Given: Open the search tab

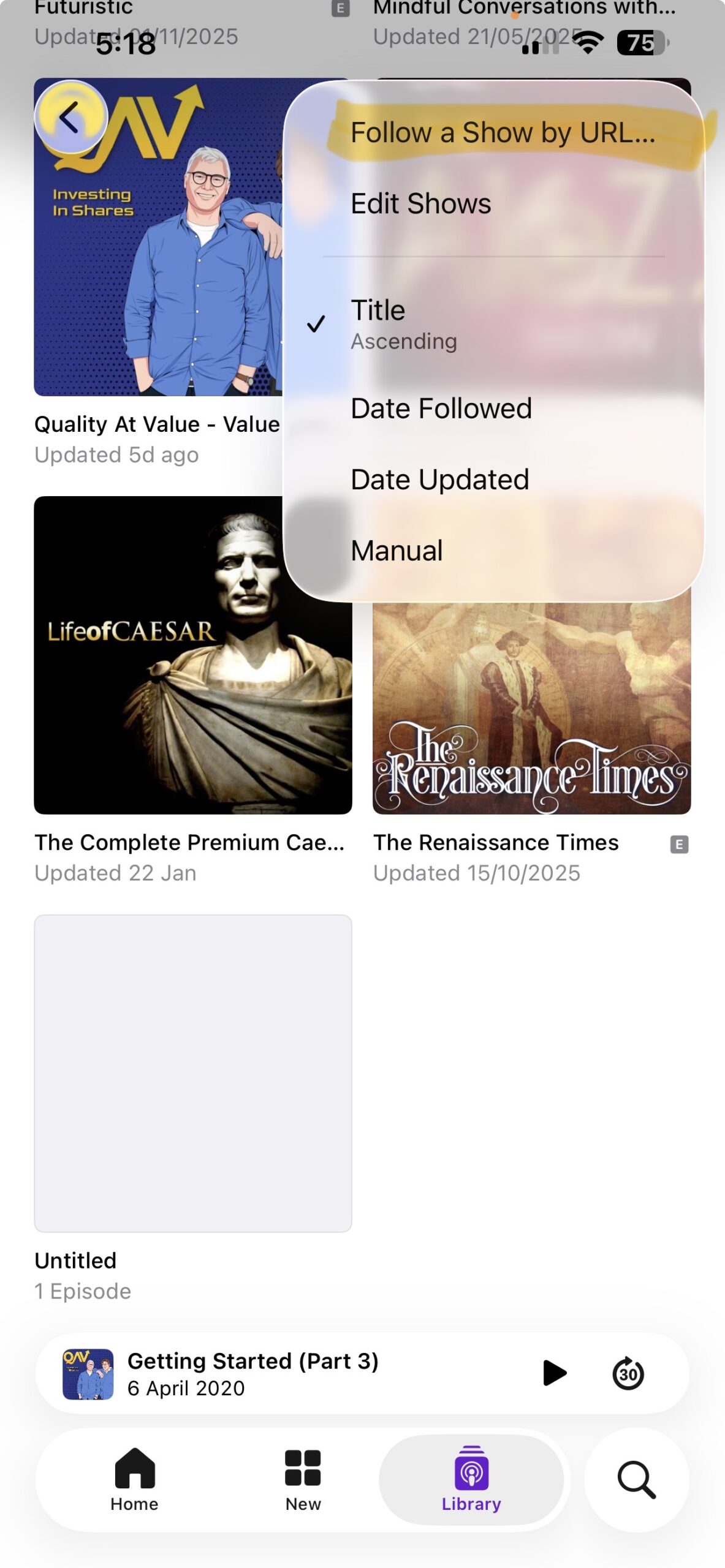Looking at the screenshot, I should [636, 1480].
